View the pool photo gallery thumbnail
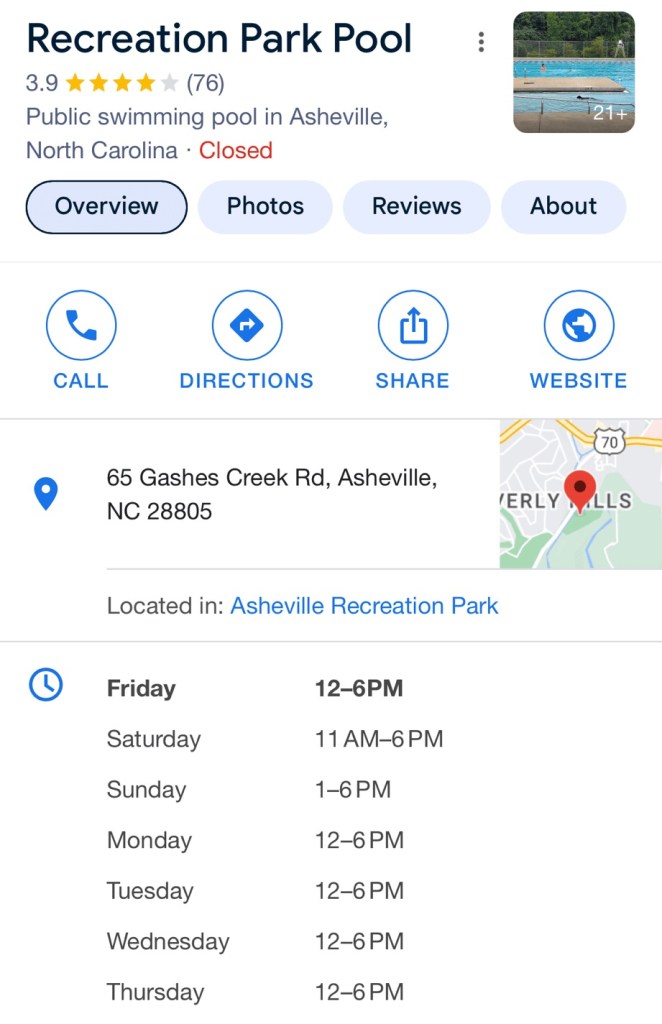Viewport: 662px width, 1024px height. coord(573,72)
